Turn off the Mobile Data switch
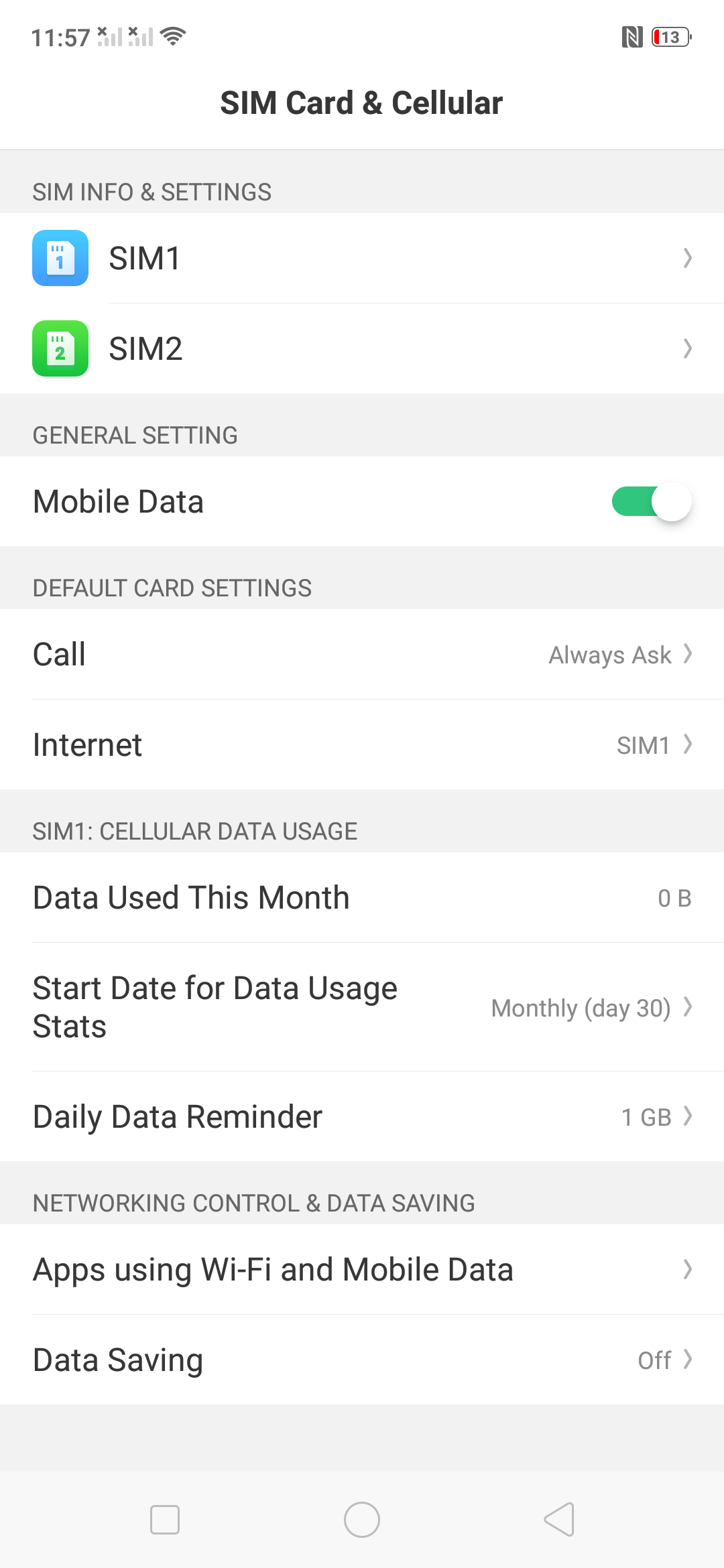The height and width of the screenshot is (1568, 724). click(x=651, y=501)
